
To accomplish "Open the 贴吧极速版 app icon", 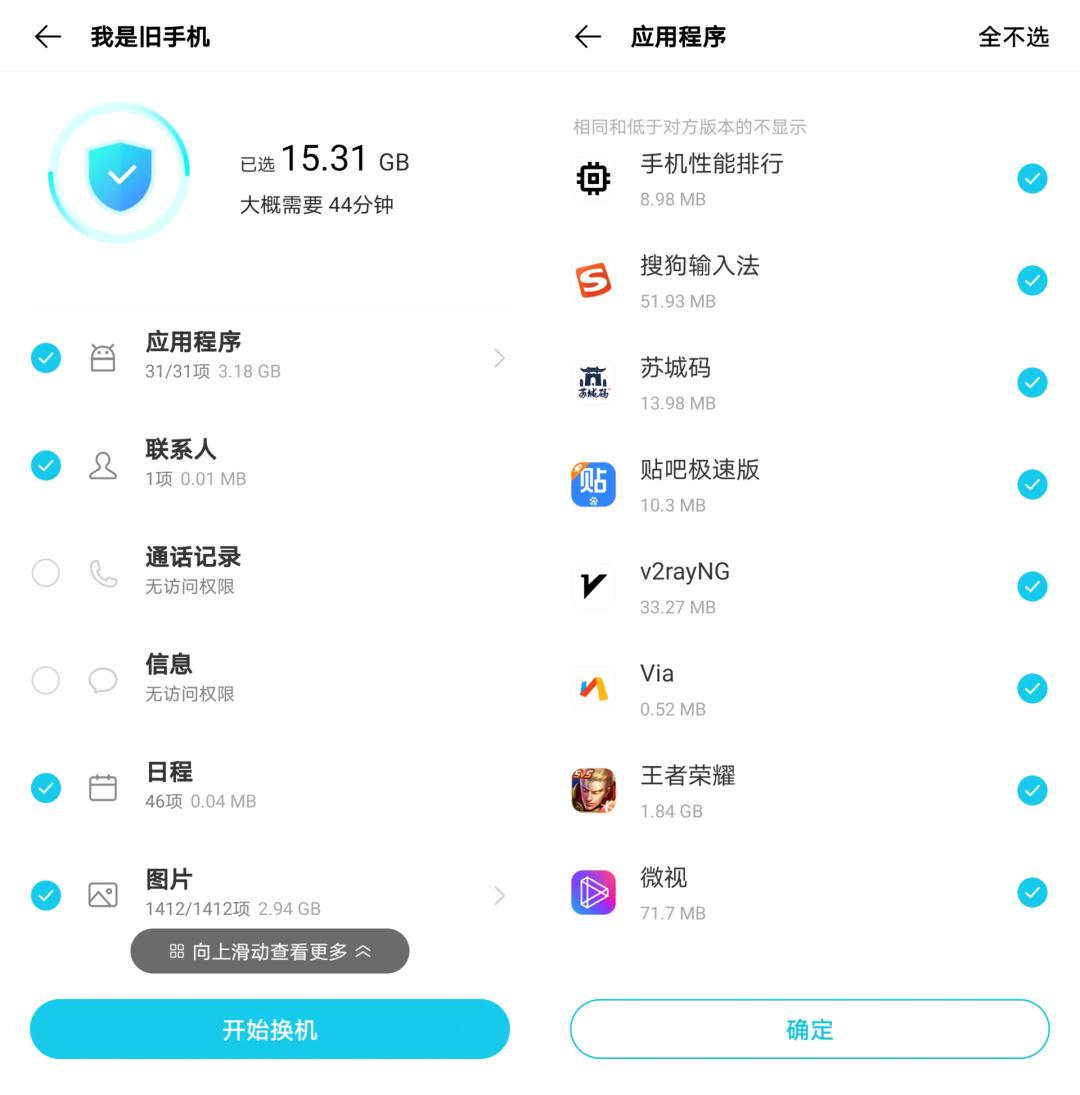I will [592, 484].
